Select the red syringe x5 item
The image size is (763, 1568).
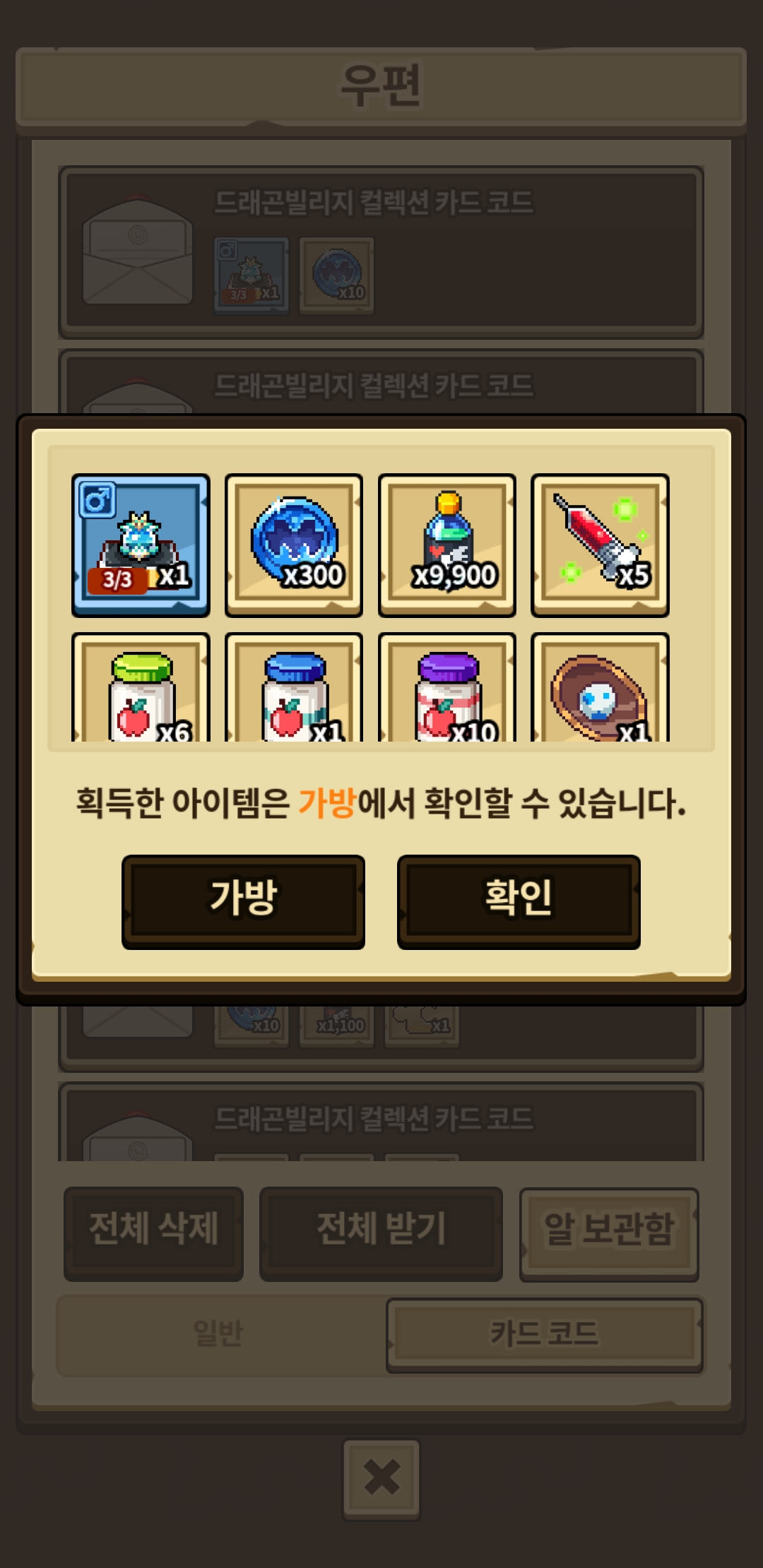(600, 545)
